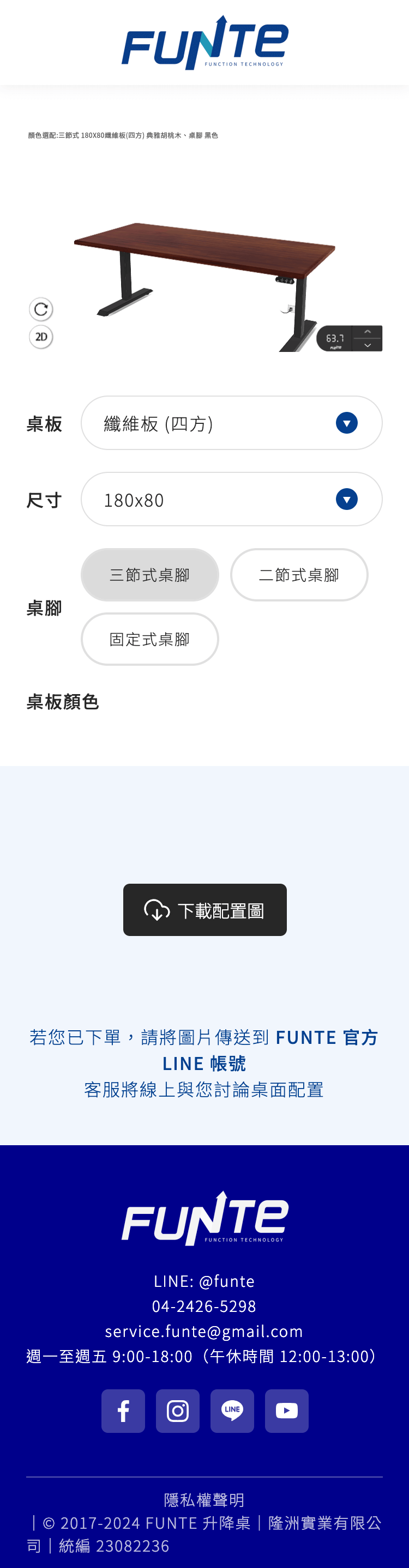Switch desk preview to 2D view
Image resolution: width=409 pixels, height=1568 pixels.
[41, 337]
